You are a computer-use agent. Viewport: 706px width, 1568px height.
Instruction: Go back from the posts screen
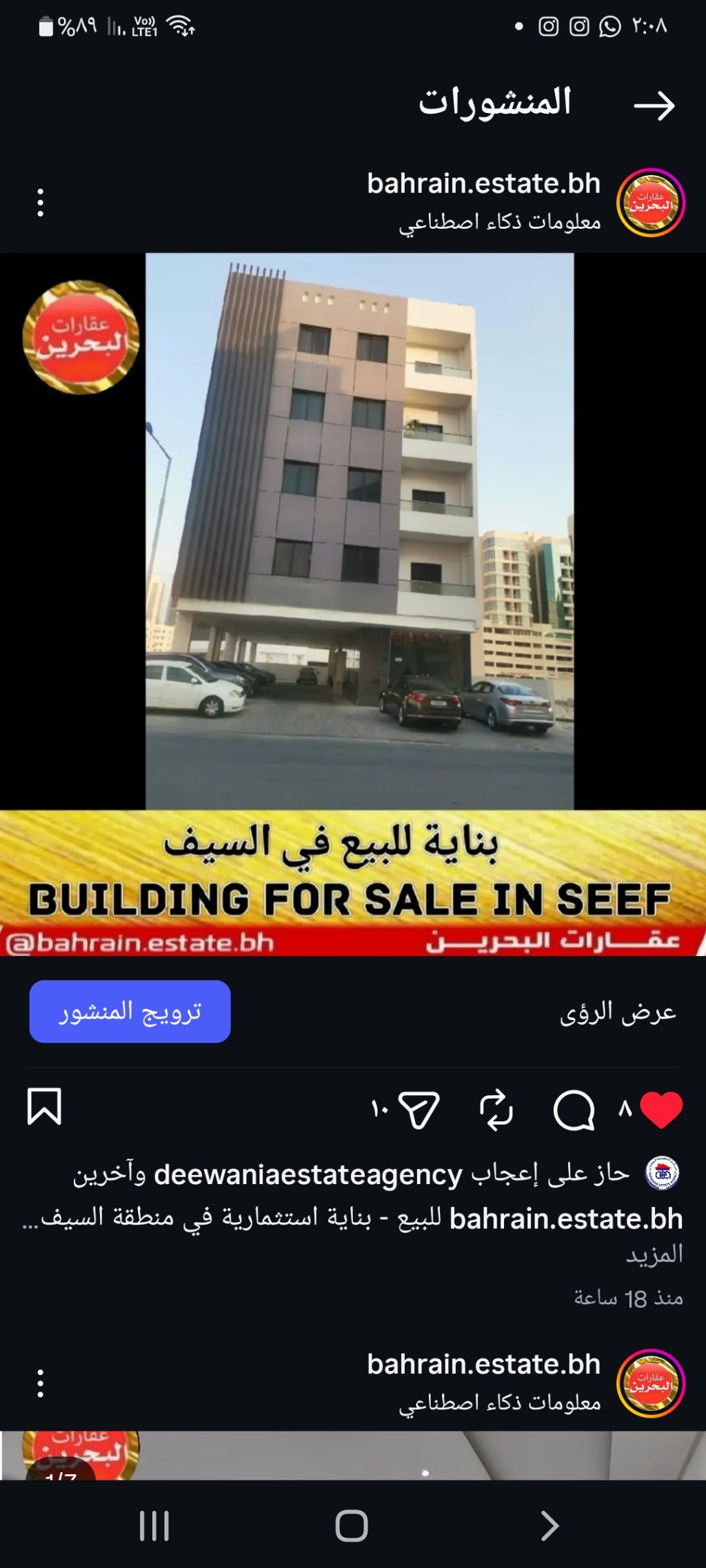click(654, 105)
